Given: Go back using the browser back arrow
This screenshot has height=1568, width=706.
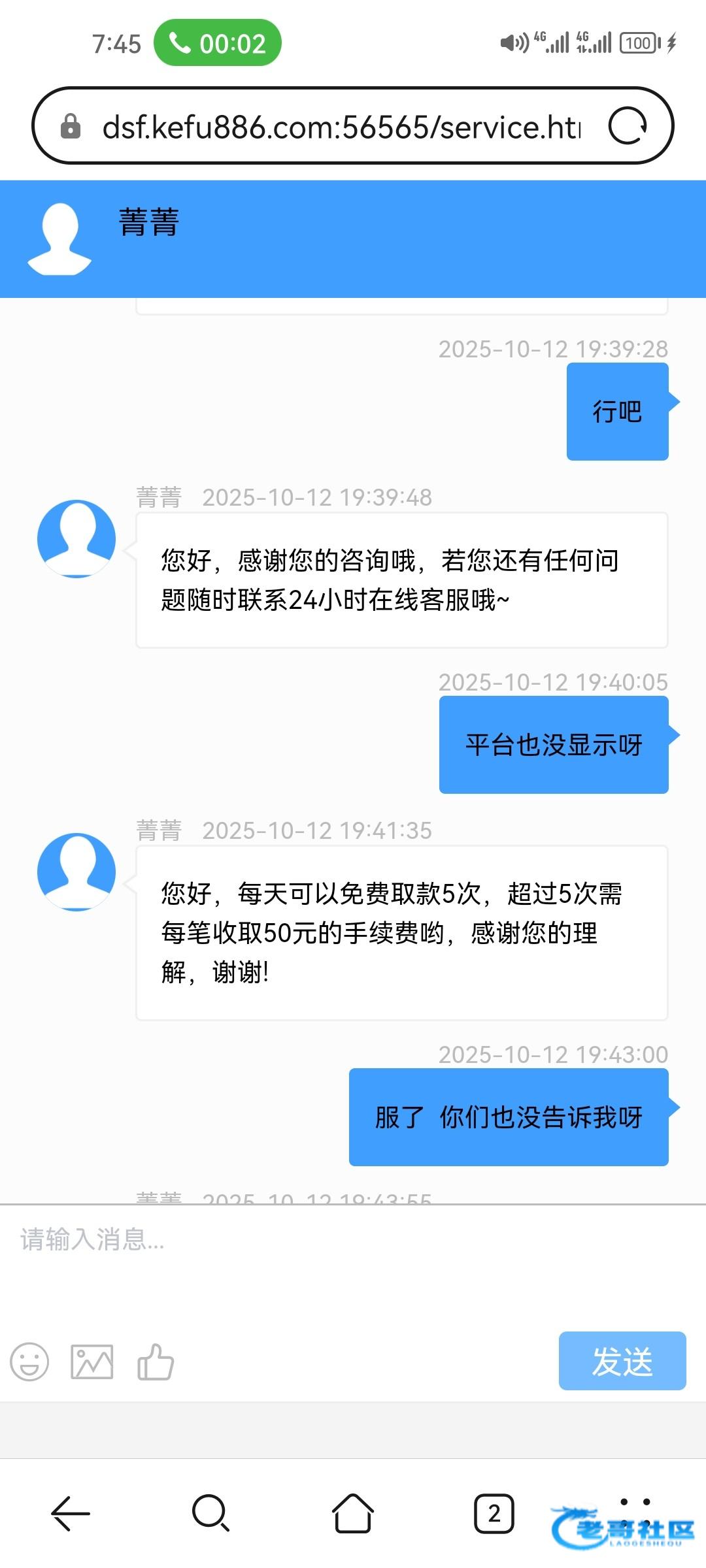Looking at the screenshot, I should coord(71,1513).
